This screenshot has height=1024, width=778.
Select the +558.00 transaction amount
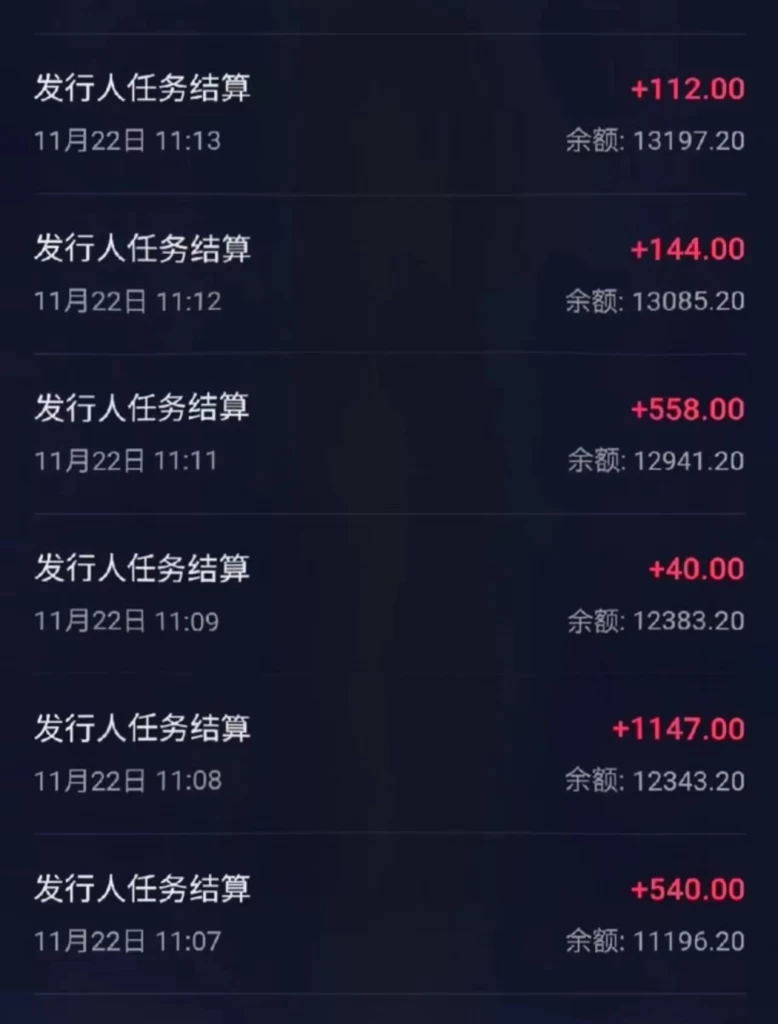[x=686, y=409]
